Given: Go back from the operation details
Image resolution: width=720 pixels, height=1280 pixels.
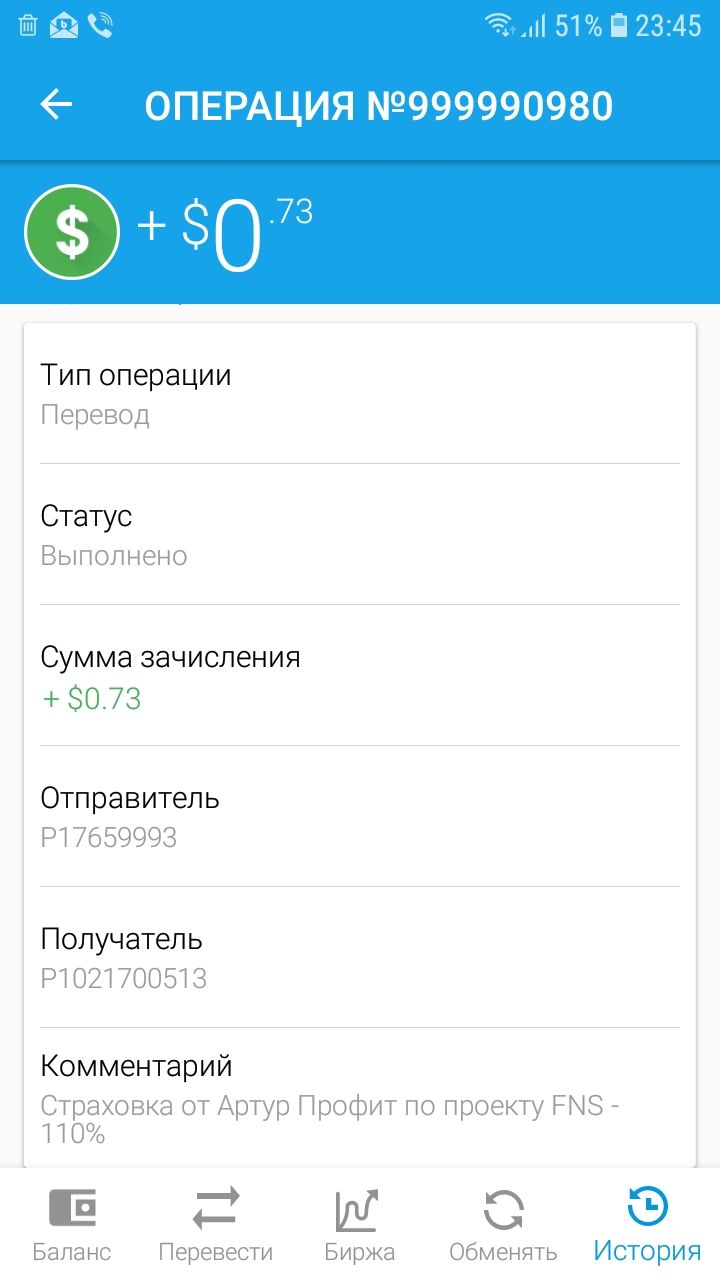Looking at the screenshot, I should [x=56, y=105].
